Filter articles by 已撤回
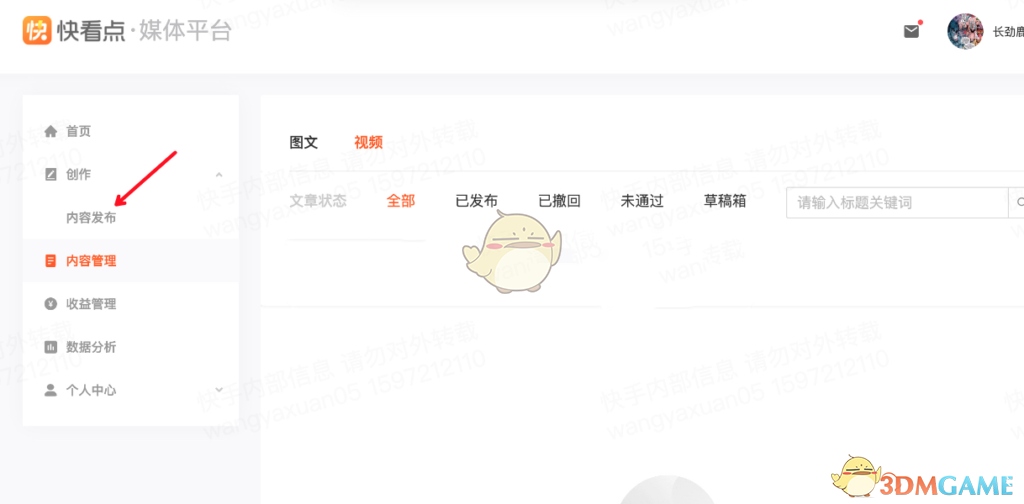This screenshot has height=504, width=1024. pos(559,201)
